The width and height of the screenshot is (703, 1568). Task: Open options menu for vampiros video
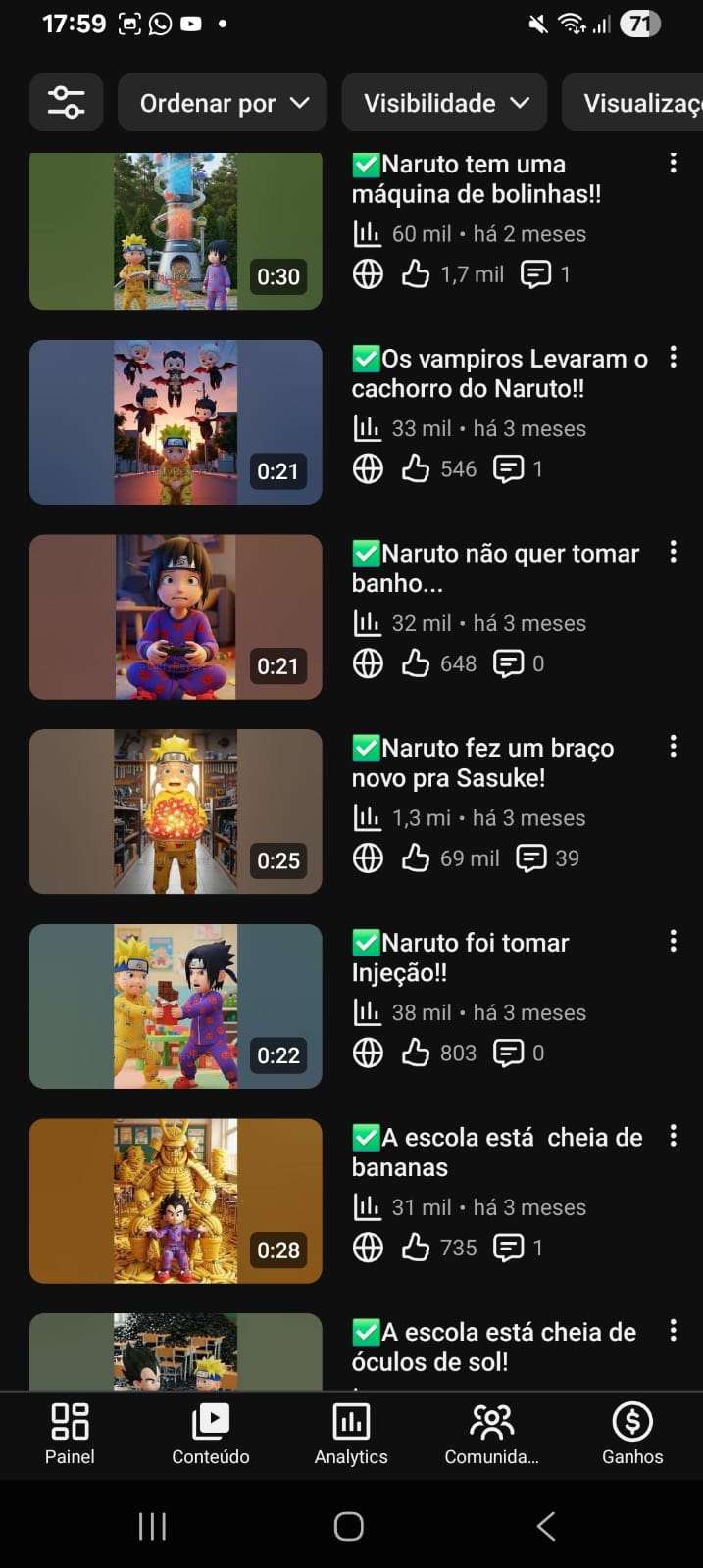[673, 358]
